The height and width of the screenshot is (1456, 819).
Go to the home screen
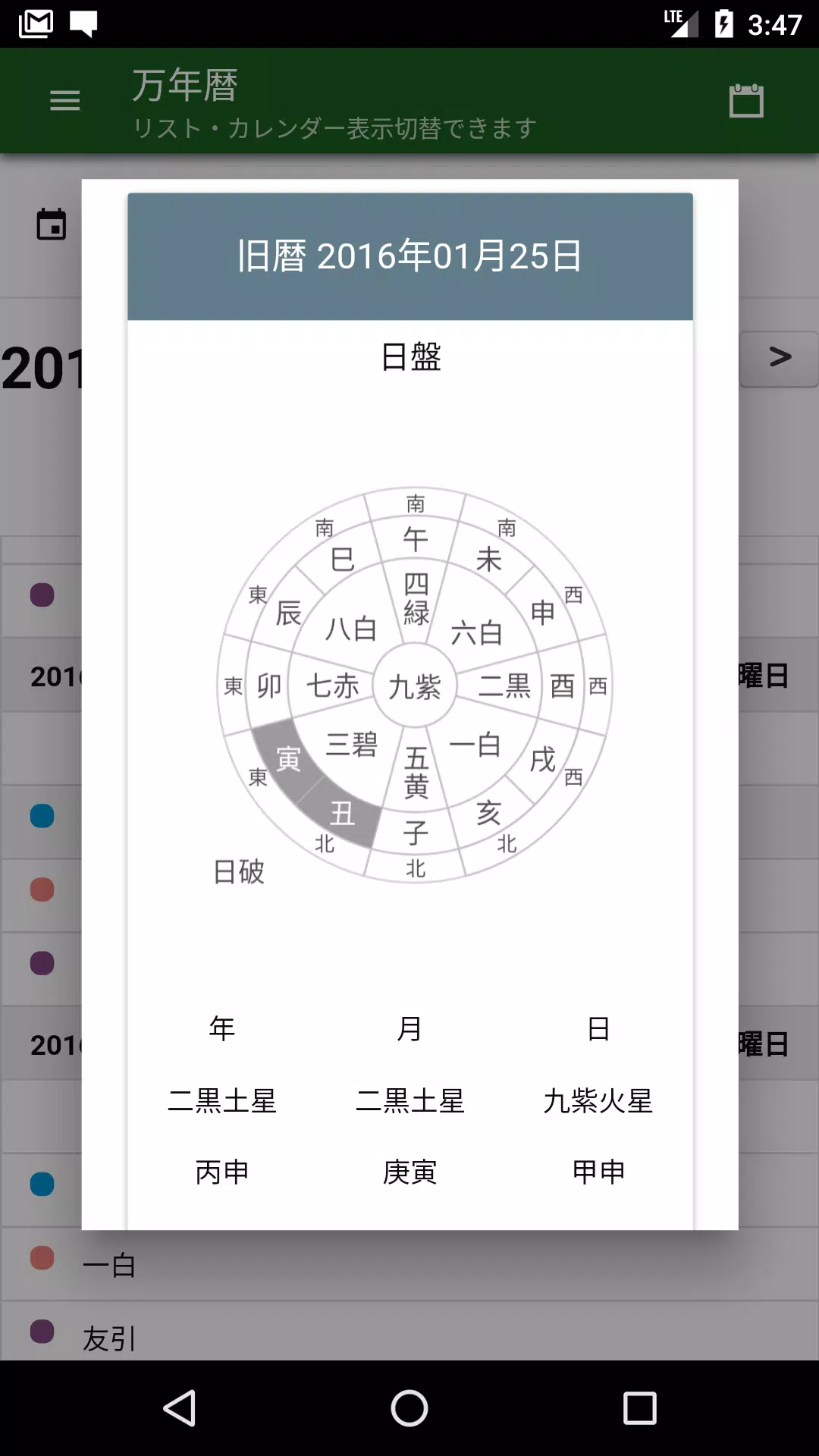[x=409, y=1408]
